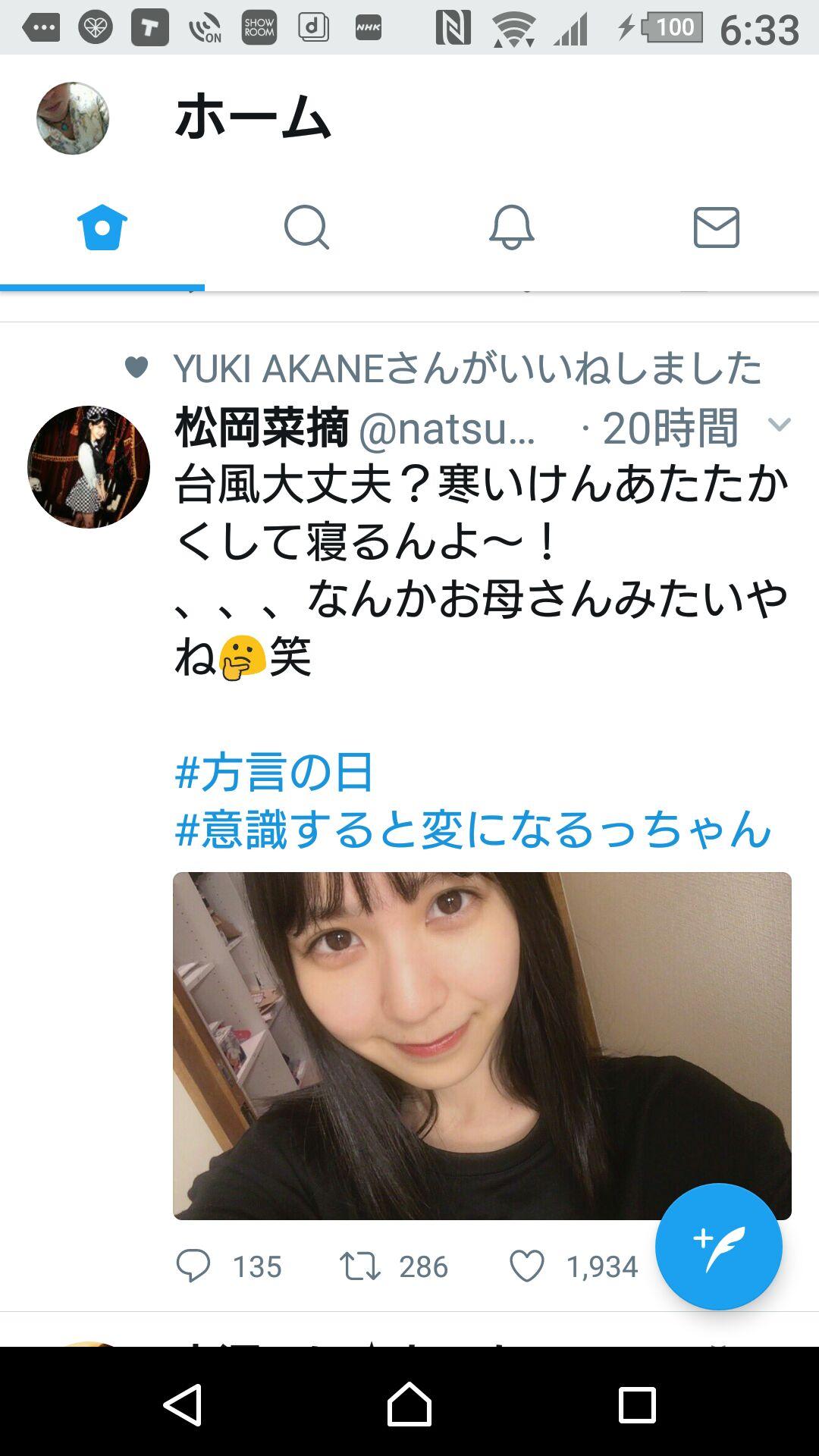The image size is (819, 1456).
Task: Go back with the system back button
Action: pos(182,1404)
